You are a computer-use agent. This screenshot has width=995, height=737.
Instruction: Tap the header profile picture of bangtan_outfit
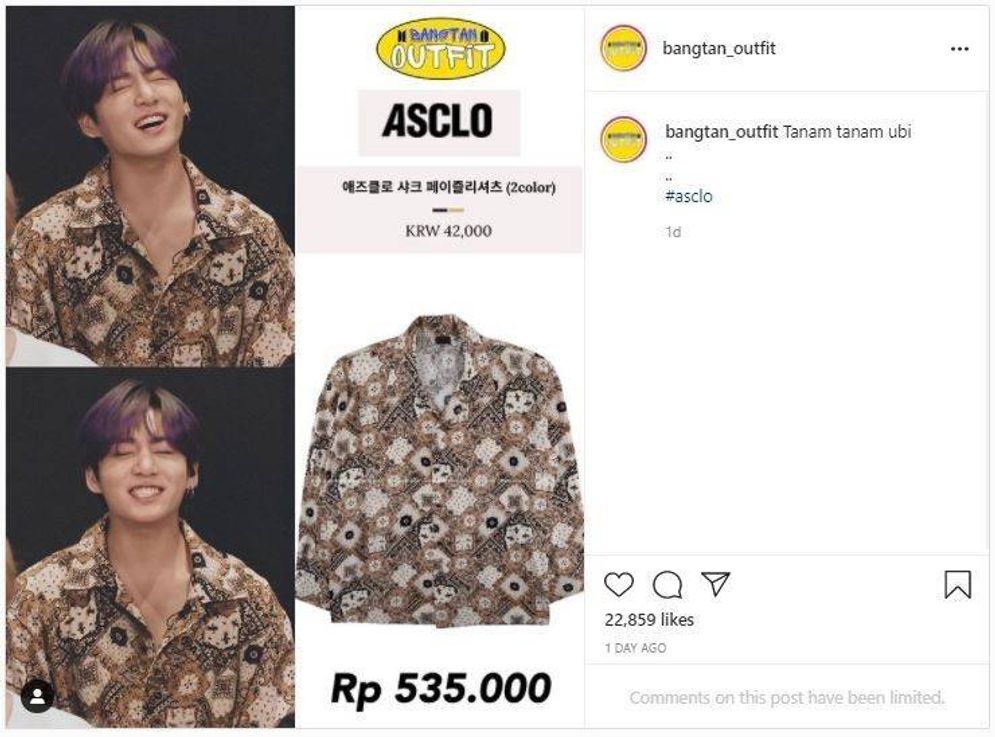tap(623, 49)
